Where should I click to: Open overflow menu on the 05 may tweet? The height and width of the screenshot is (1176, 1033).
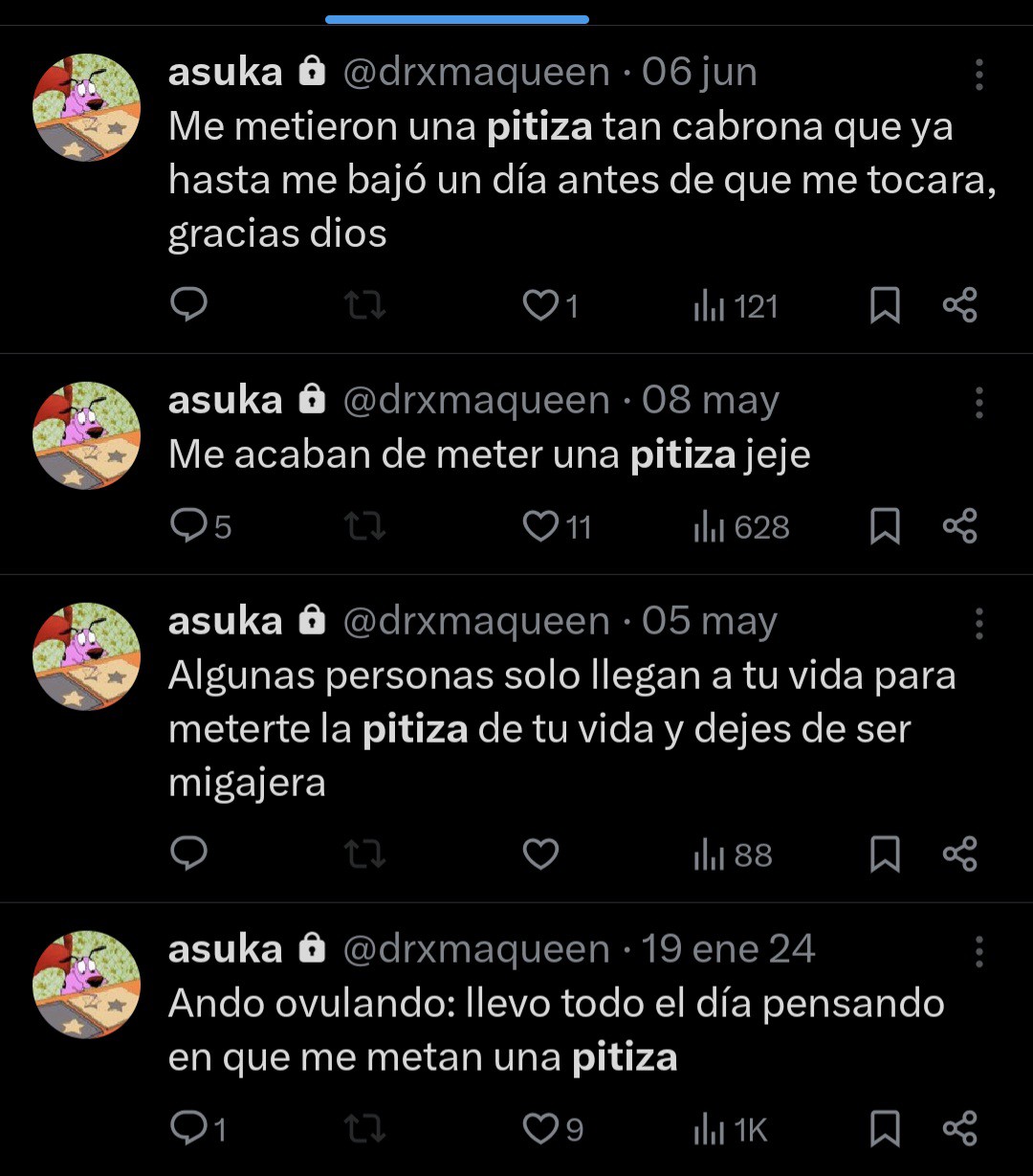point(978,624)
